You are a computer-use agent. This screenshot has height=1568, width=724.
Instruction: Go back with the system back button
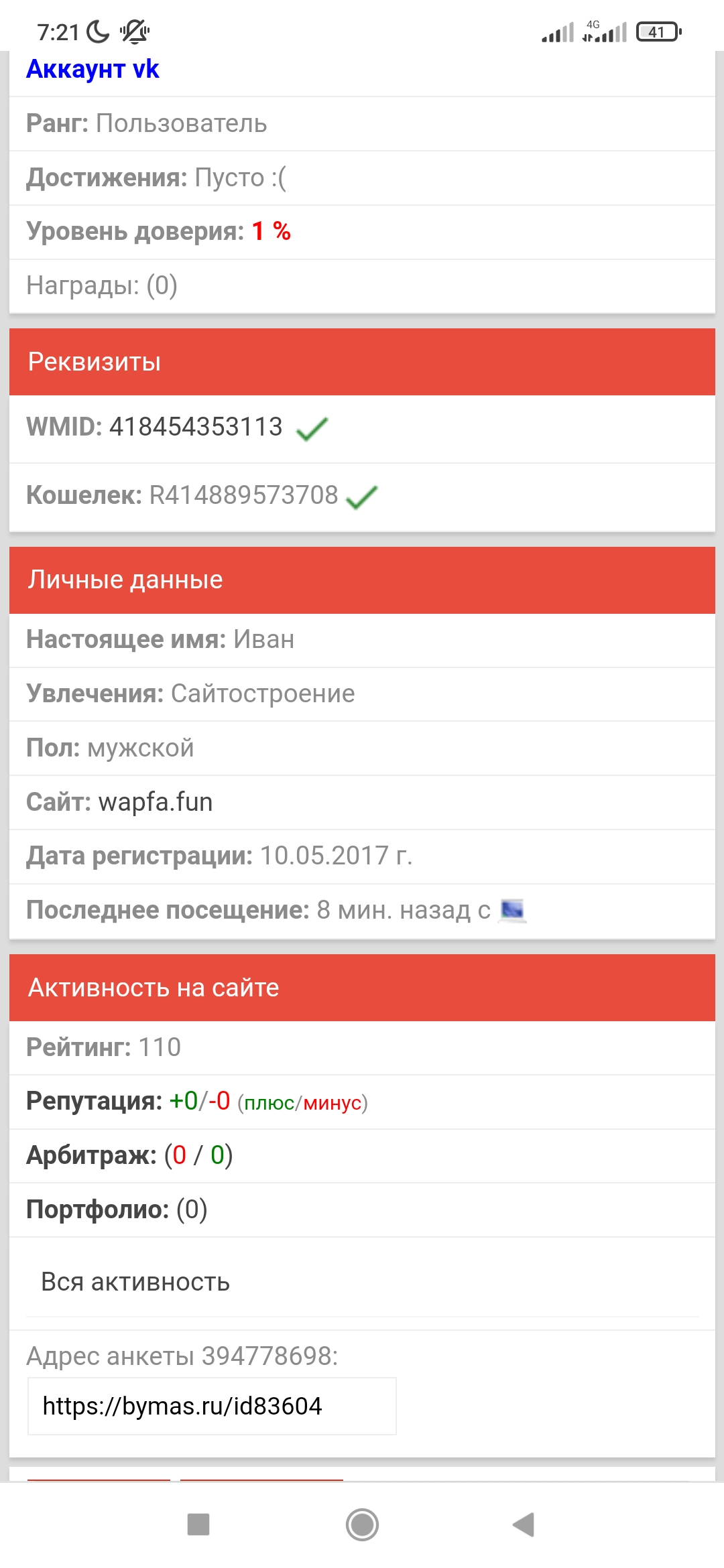(524, 1524)
